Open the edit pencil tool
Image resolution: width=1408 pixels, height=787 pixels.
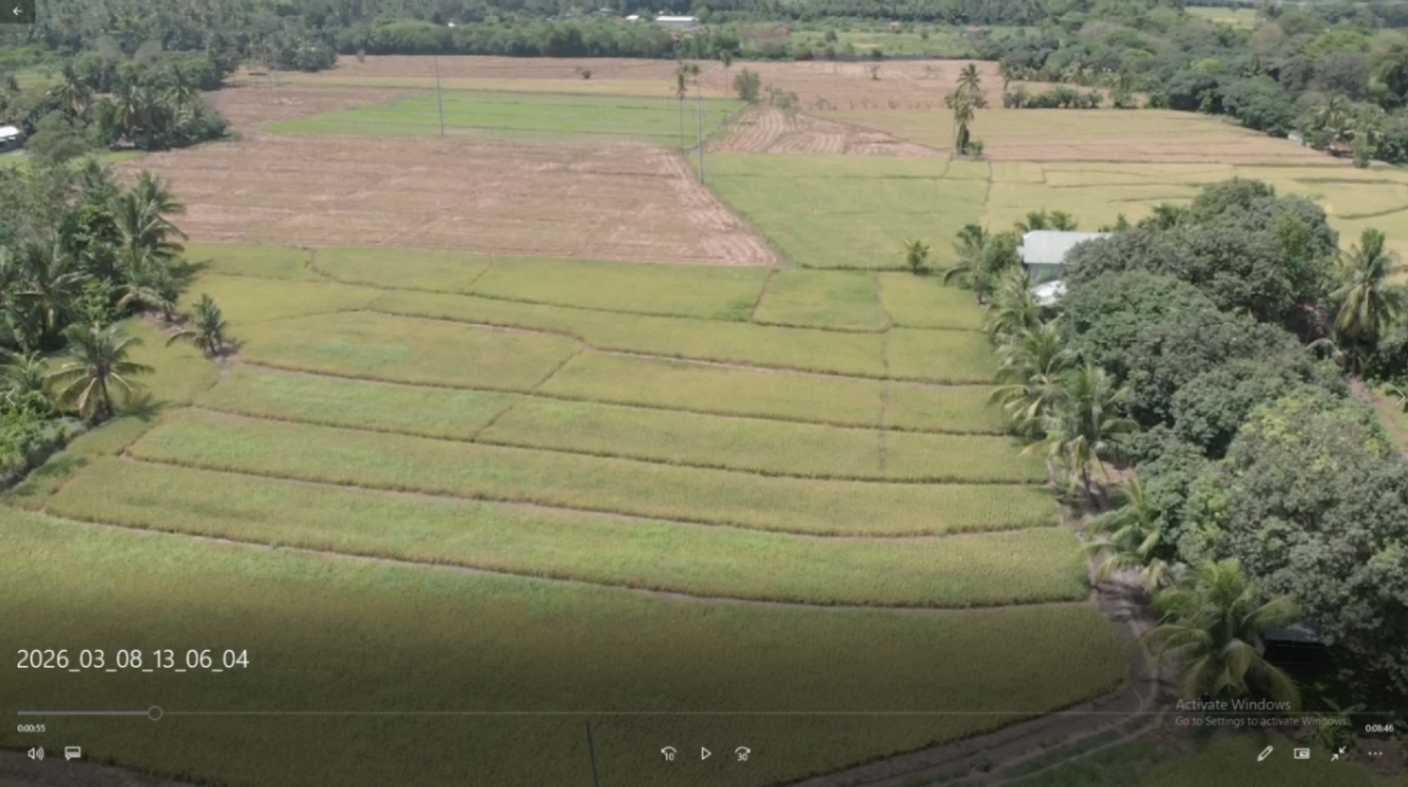(x=1265, y=753)
